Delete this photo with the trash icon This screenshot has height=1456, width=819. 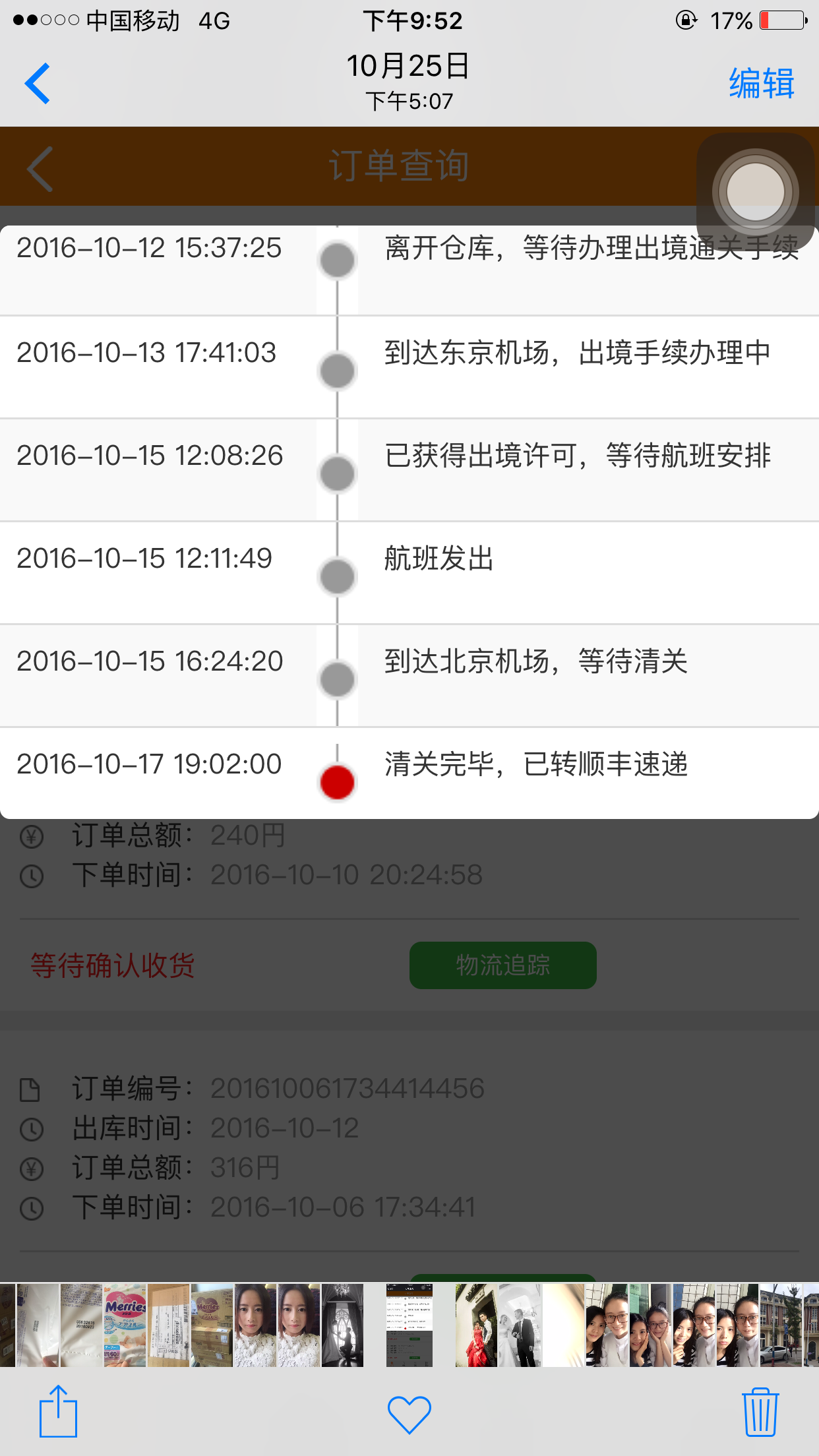[760, 1412]
